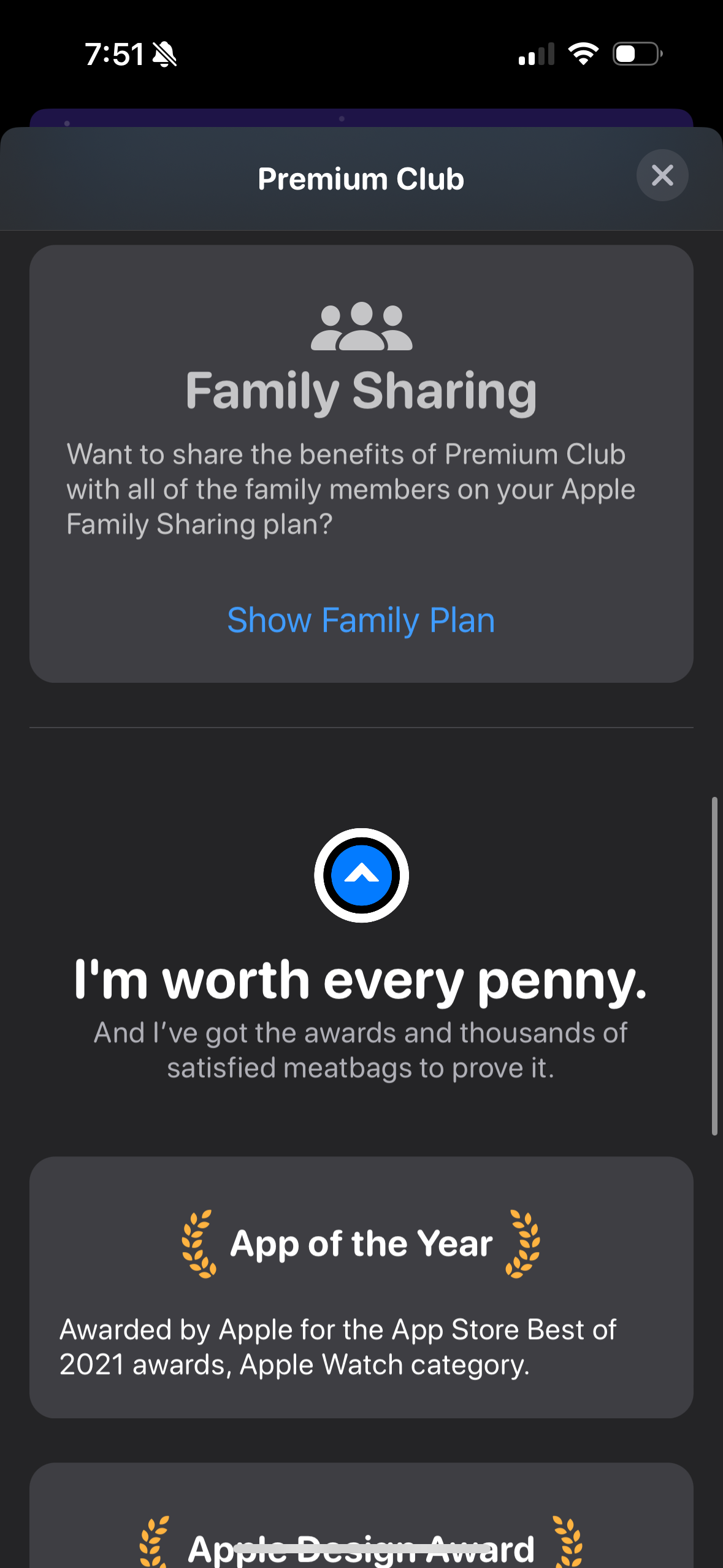The height and width of the screenshot is (1568, 723).
Task: Tap the App of the Year heading
Action: (361, 1243)
